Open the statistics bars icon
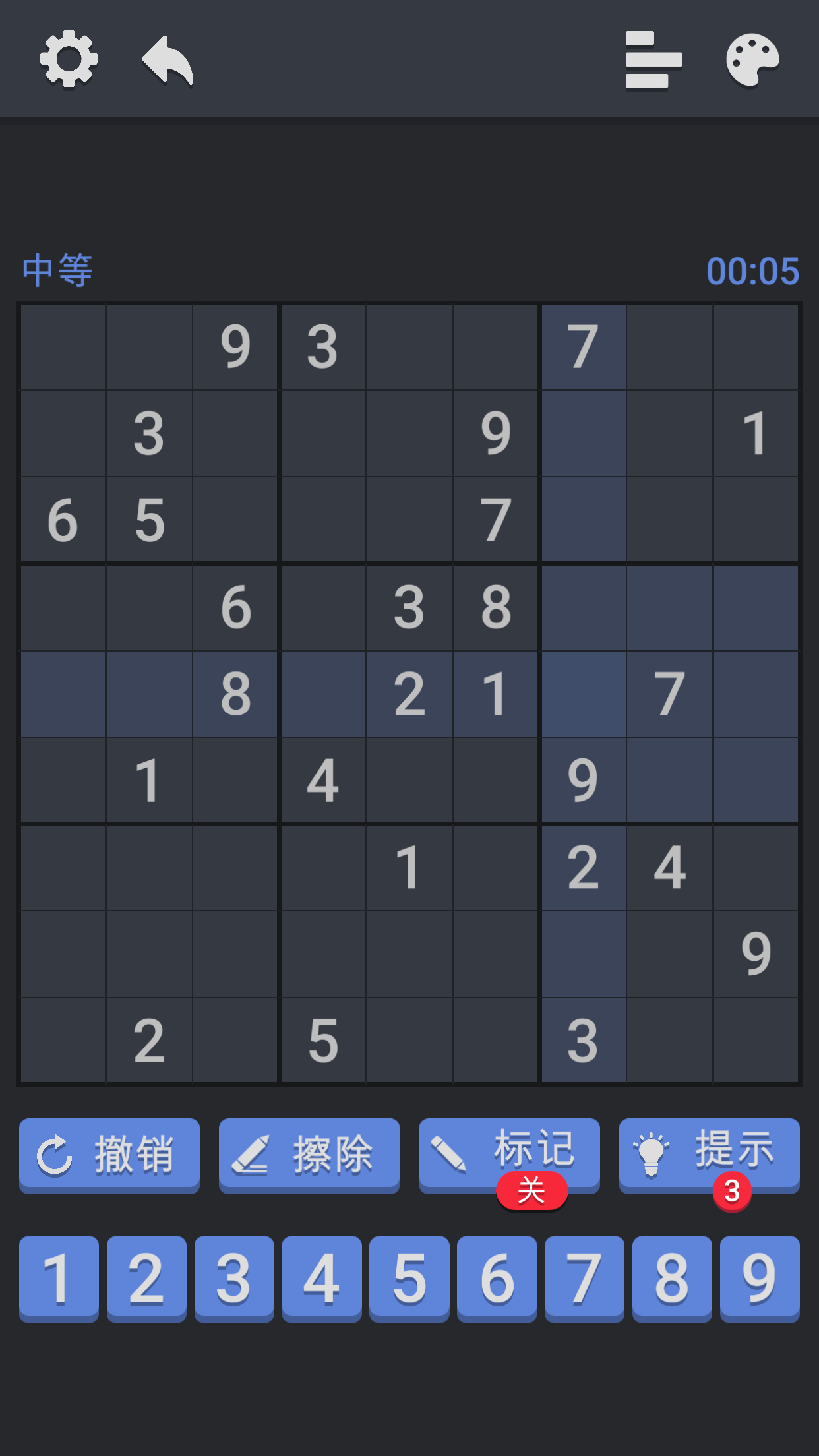Viewport: 819px width, 1456px height. tap(653, 60)
